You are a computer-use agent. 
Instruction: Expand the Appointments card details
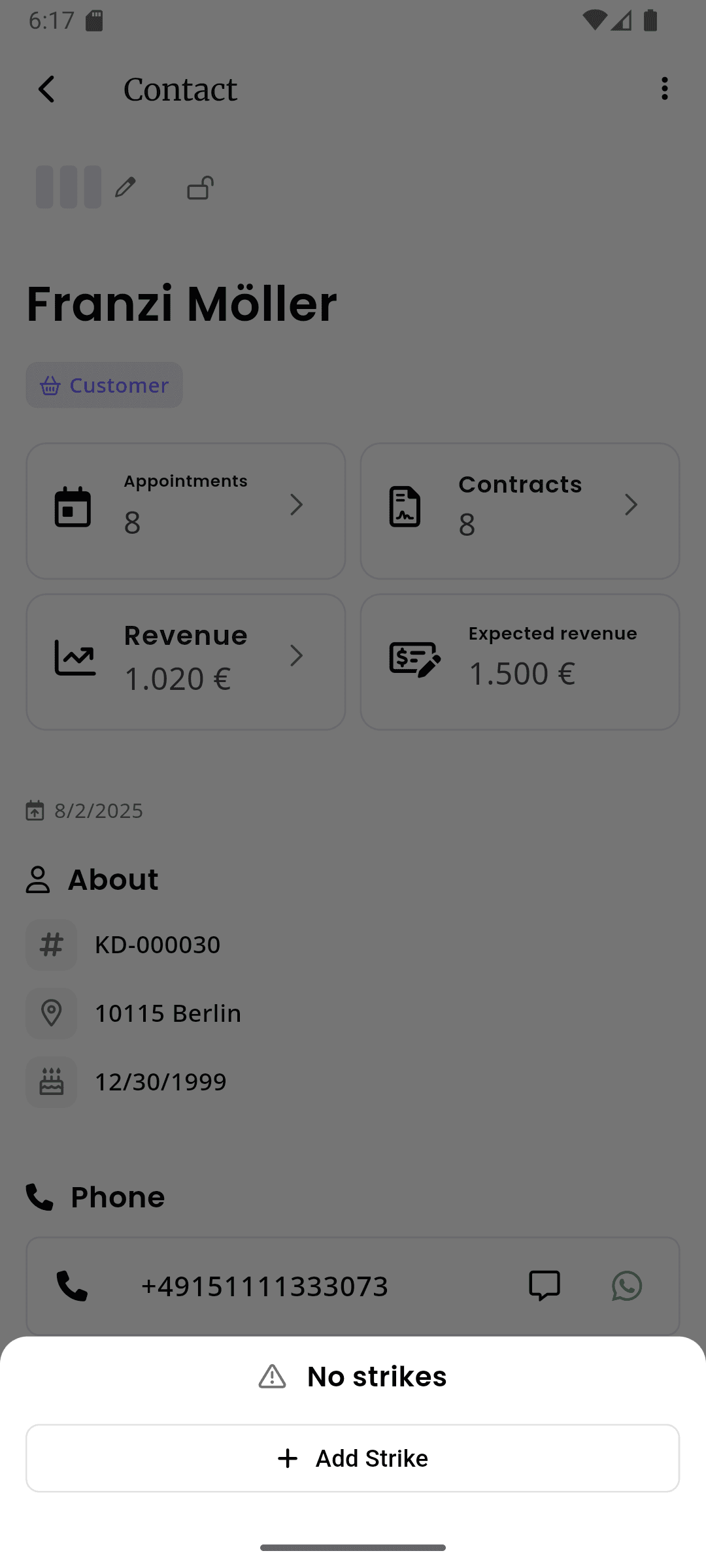[297, 504]
